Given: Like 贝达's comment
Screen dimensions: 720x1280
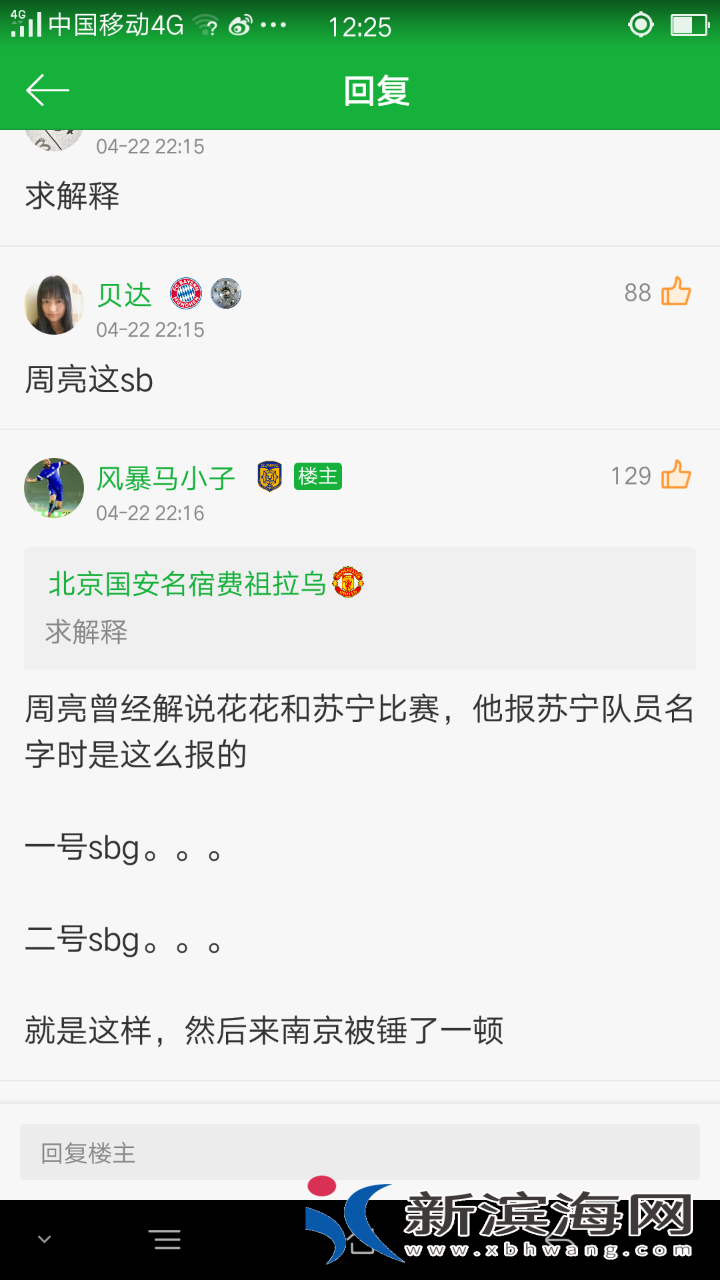Looking at the screenshot, I should coord(676,292).
